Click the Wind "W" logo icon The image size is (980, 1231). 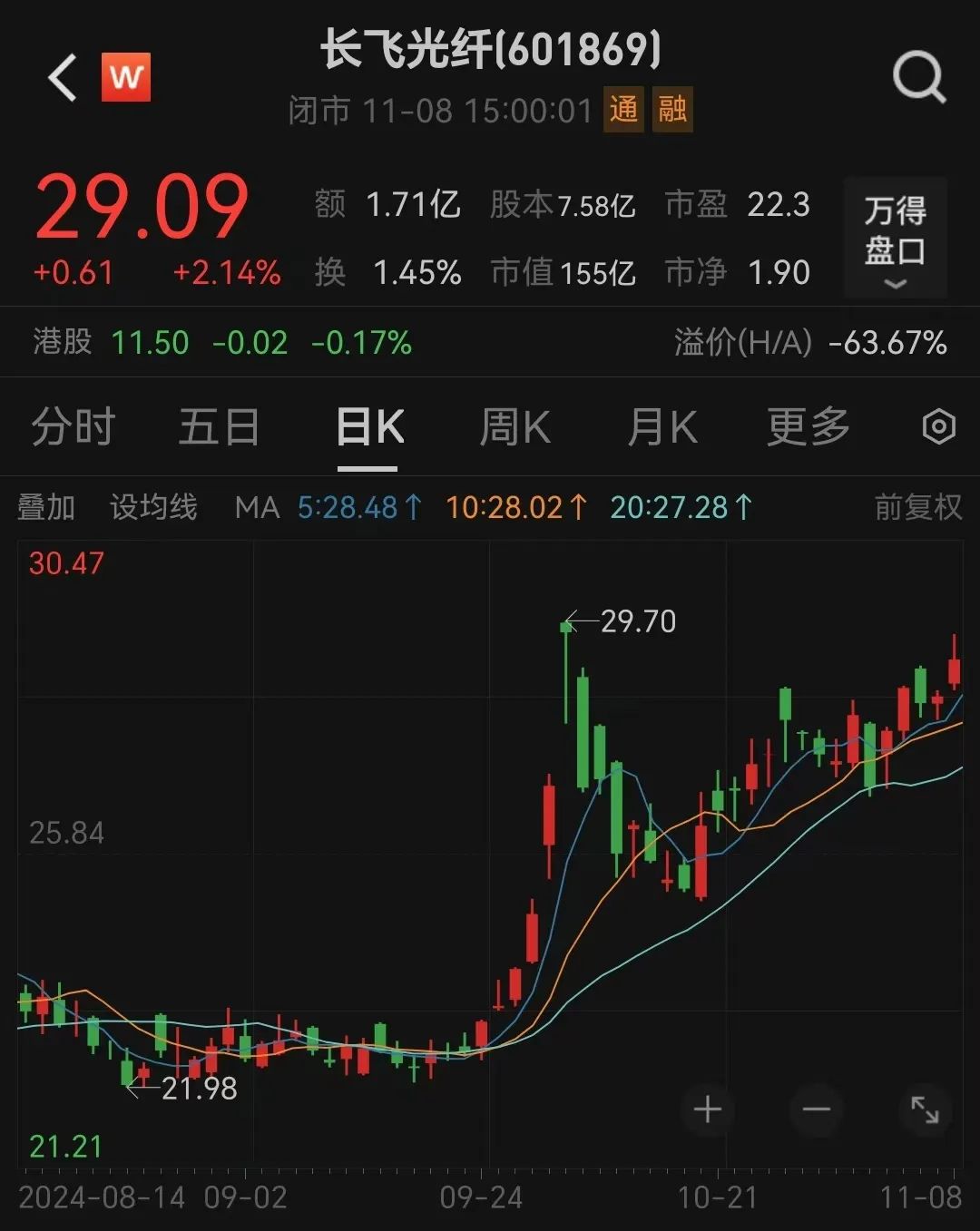click(127, 77)
